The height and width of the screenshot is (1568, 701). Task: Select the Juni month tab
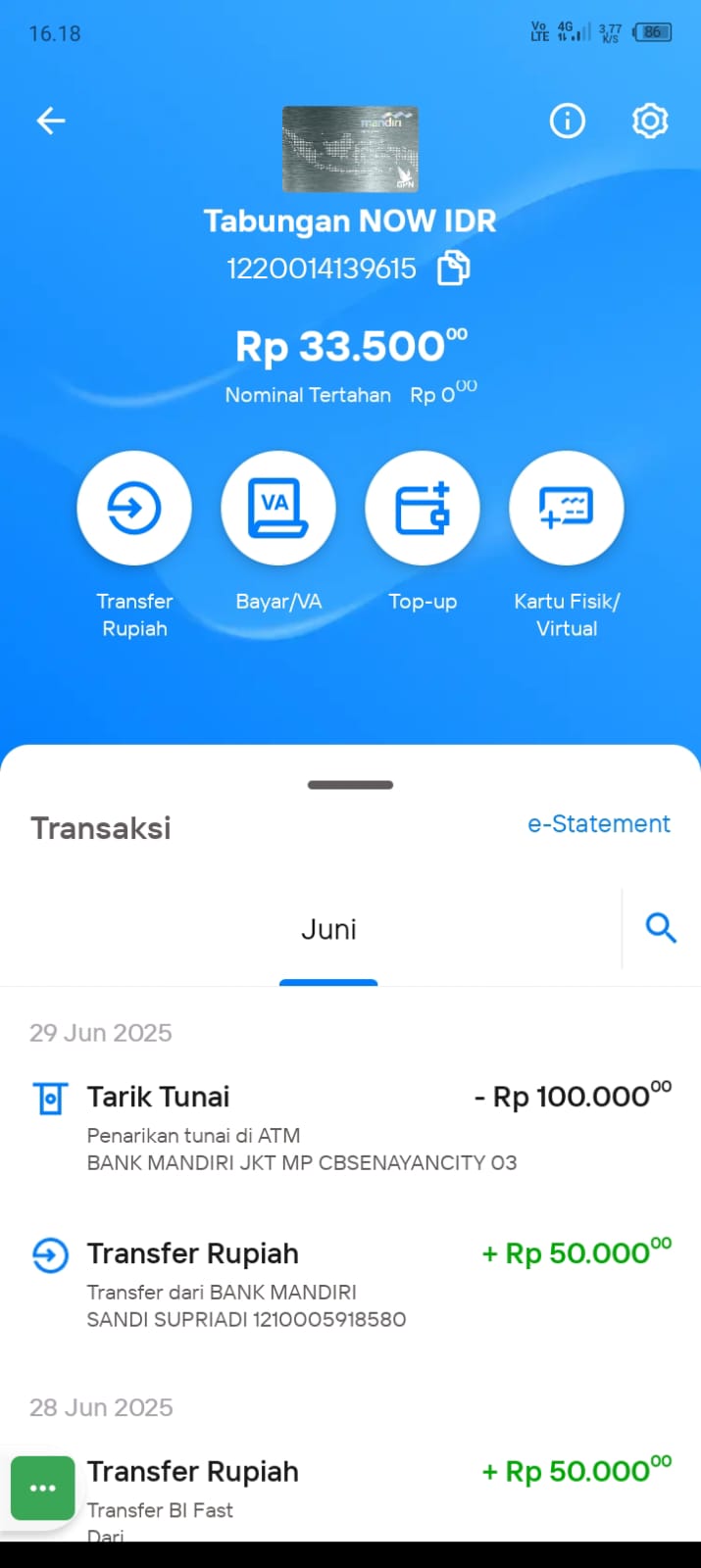[328, 929]
